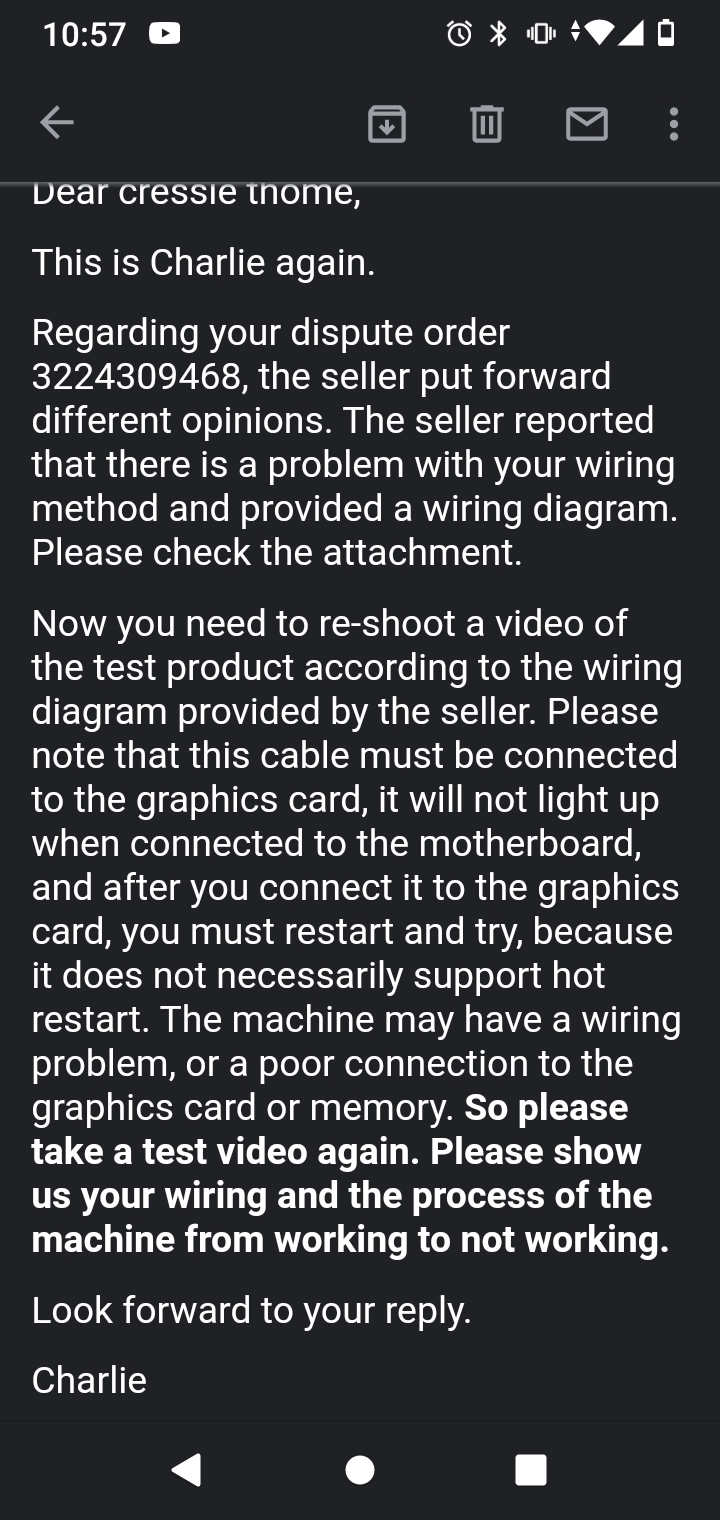Go to the home screen
720x1520 pixels.
[360, 1469]
